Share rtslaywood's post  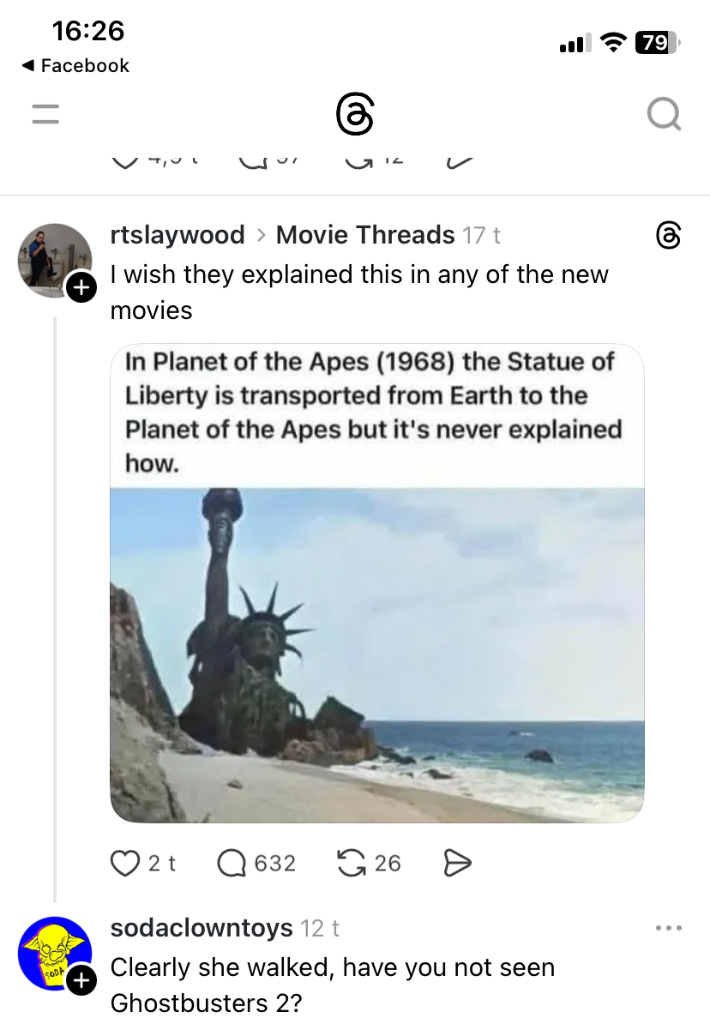coord(456,863)
